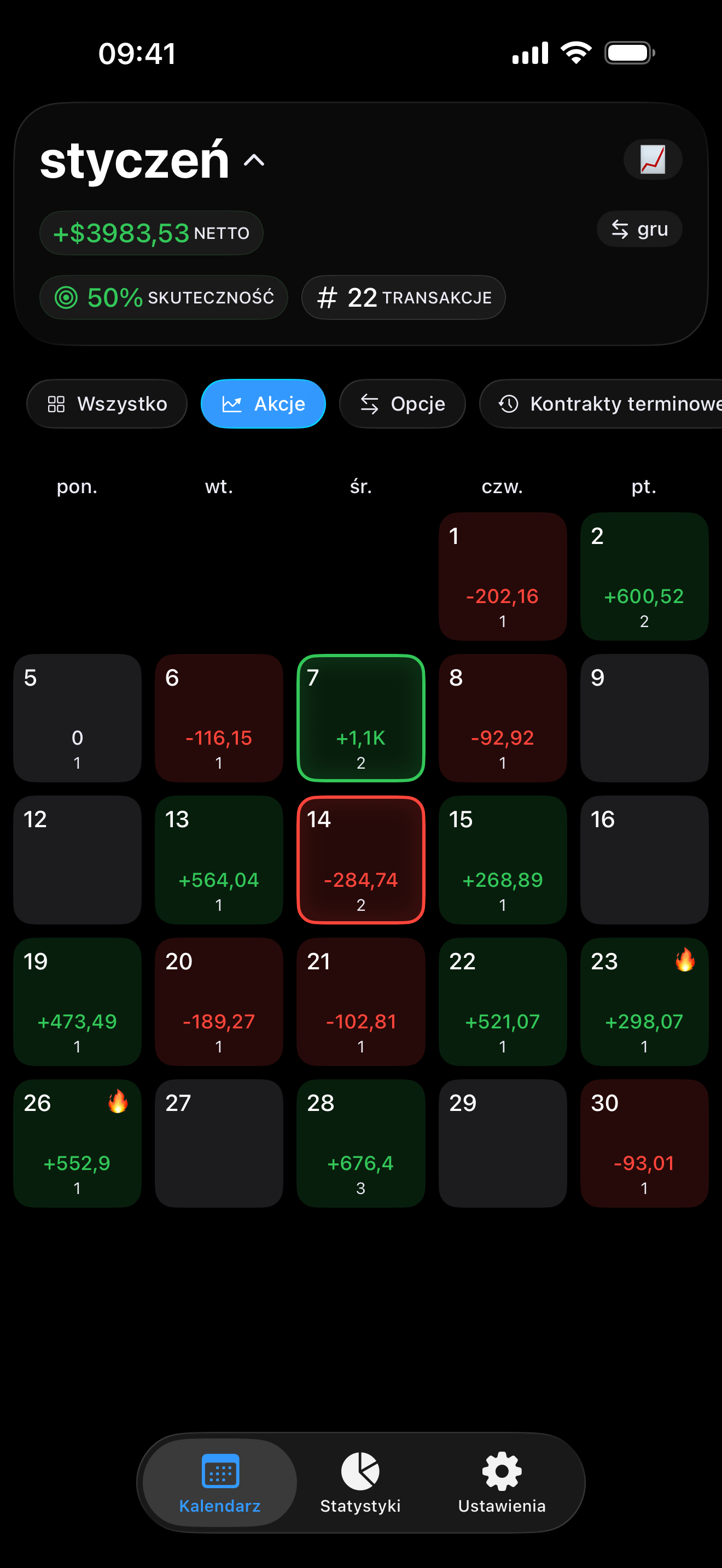View day 13 with +564,04
The width and height of the screenshot is (722, 1568).
(219, 860)
